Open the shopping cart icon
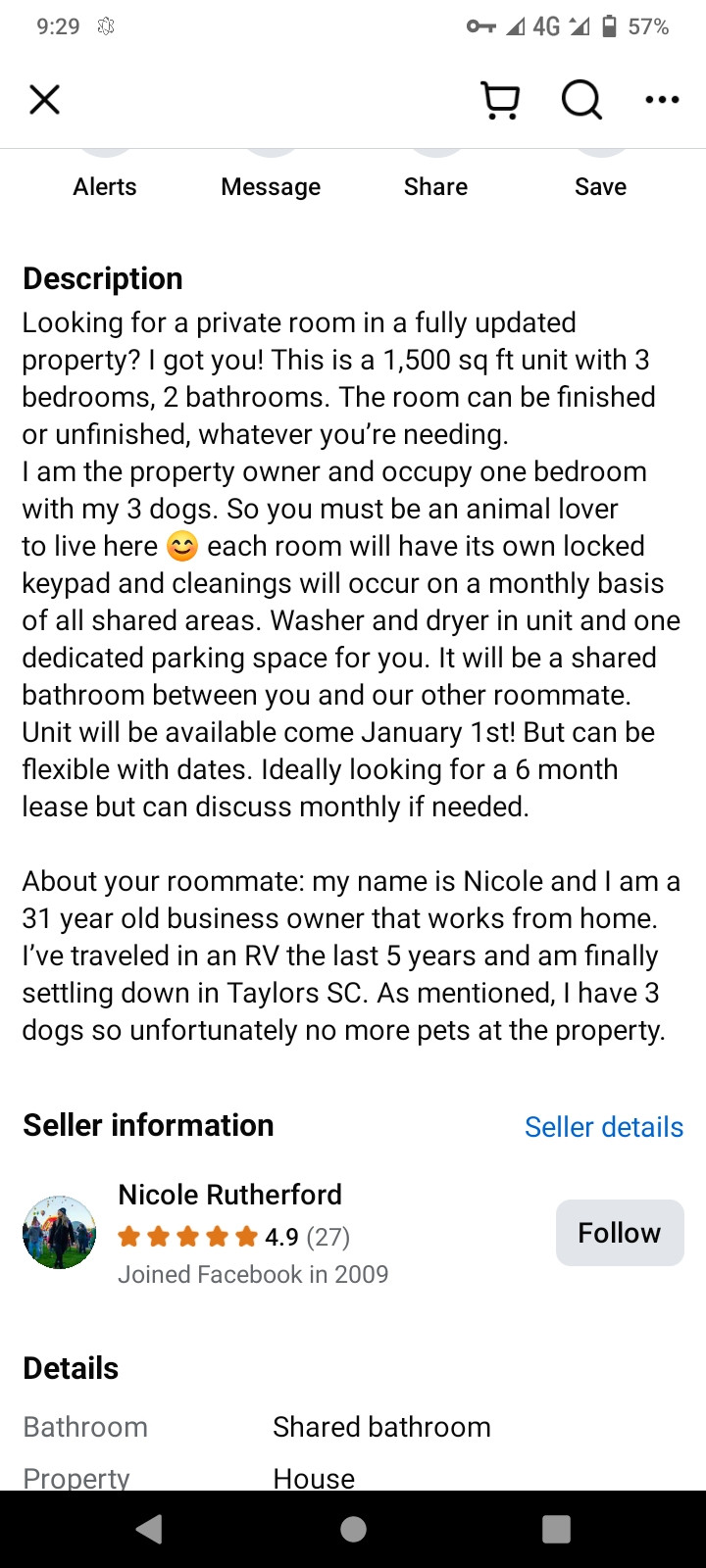 [x=501, y=100]
